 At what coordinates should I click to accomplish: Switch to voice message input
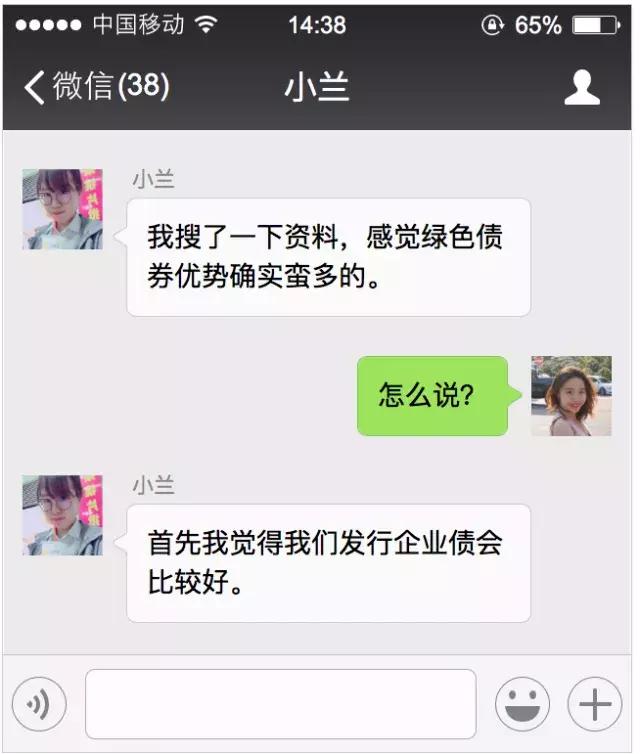[x=39, y=704]
